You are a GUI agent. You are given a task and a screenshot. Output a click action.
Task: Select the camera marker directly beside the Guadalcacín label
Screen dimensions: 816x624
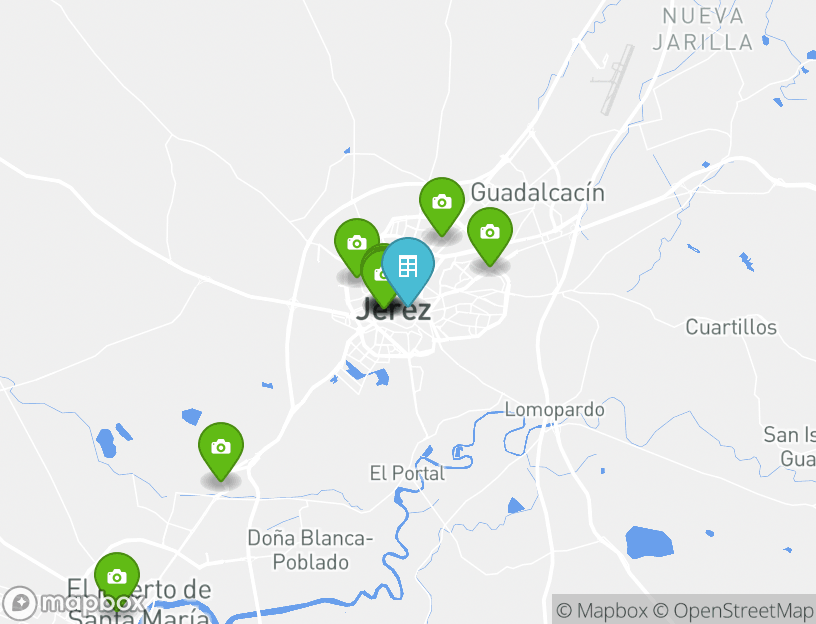(441, 203)
